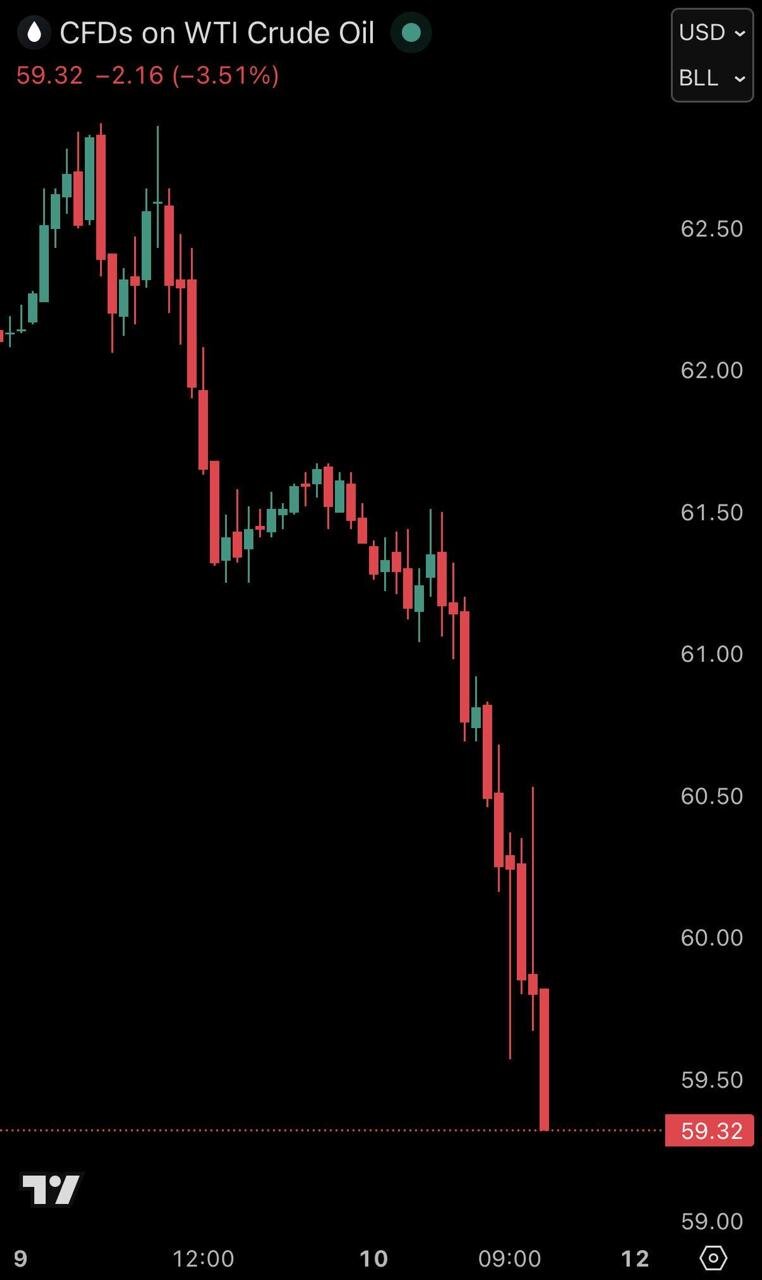Open the BLL unit dropdown
Viewport: 762px width, 1280px height.
tap(712, 78)
